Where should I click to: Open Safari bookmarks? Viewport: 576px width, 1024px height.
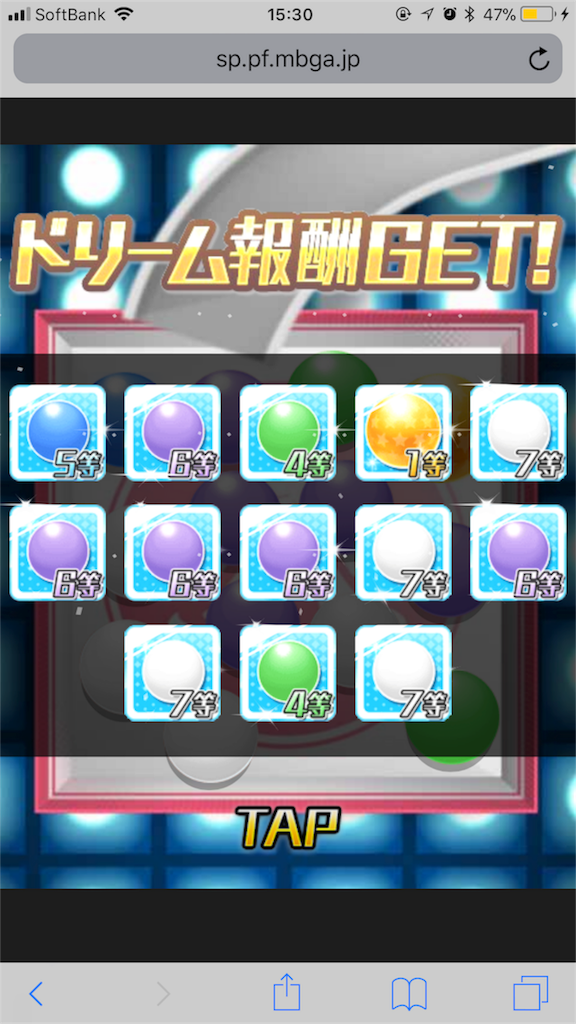409,994
